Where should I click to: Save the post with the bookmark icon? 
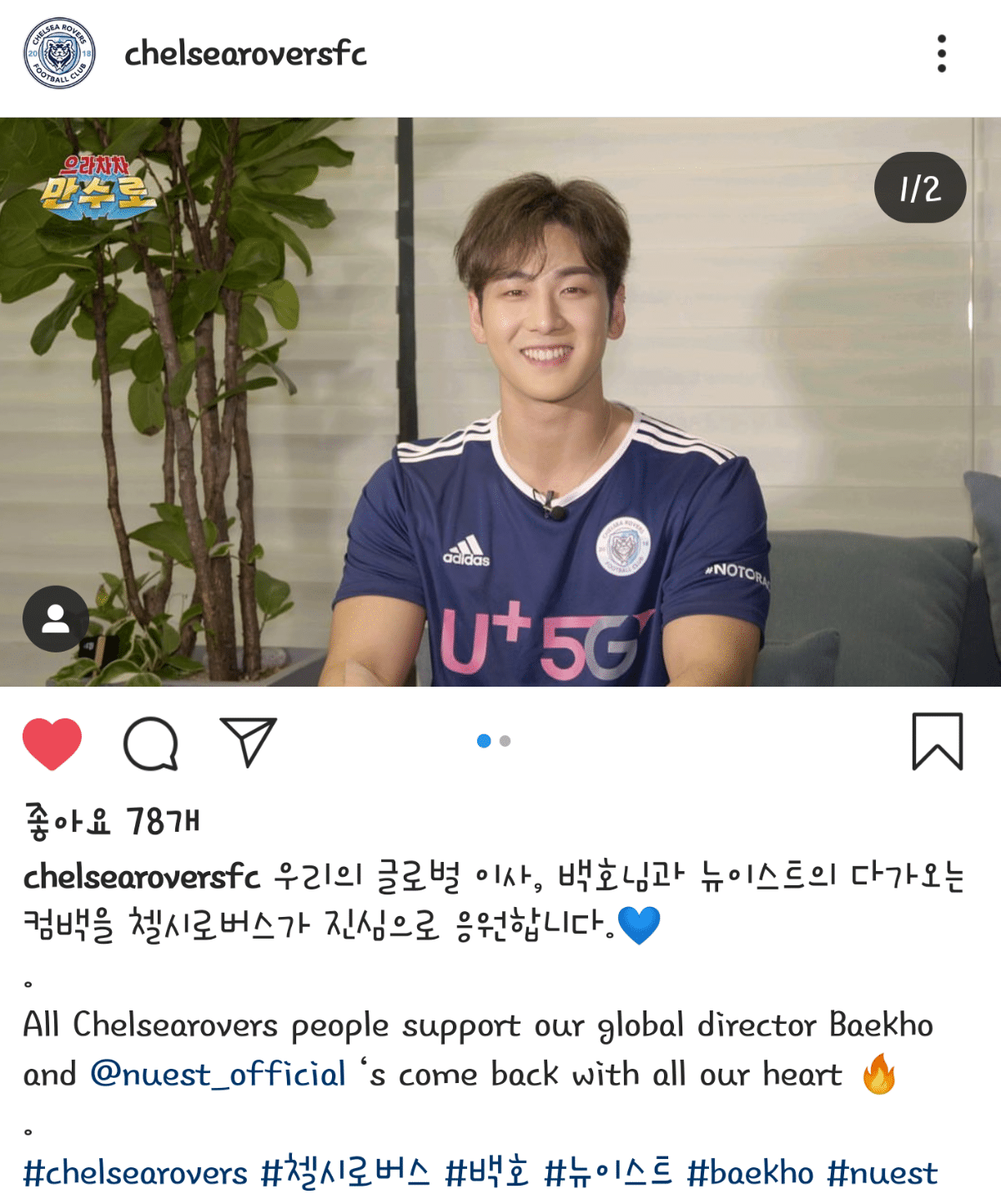937,741
